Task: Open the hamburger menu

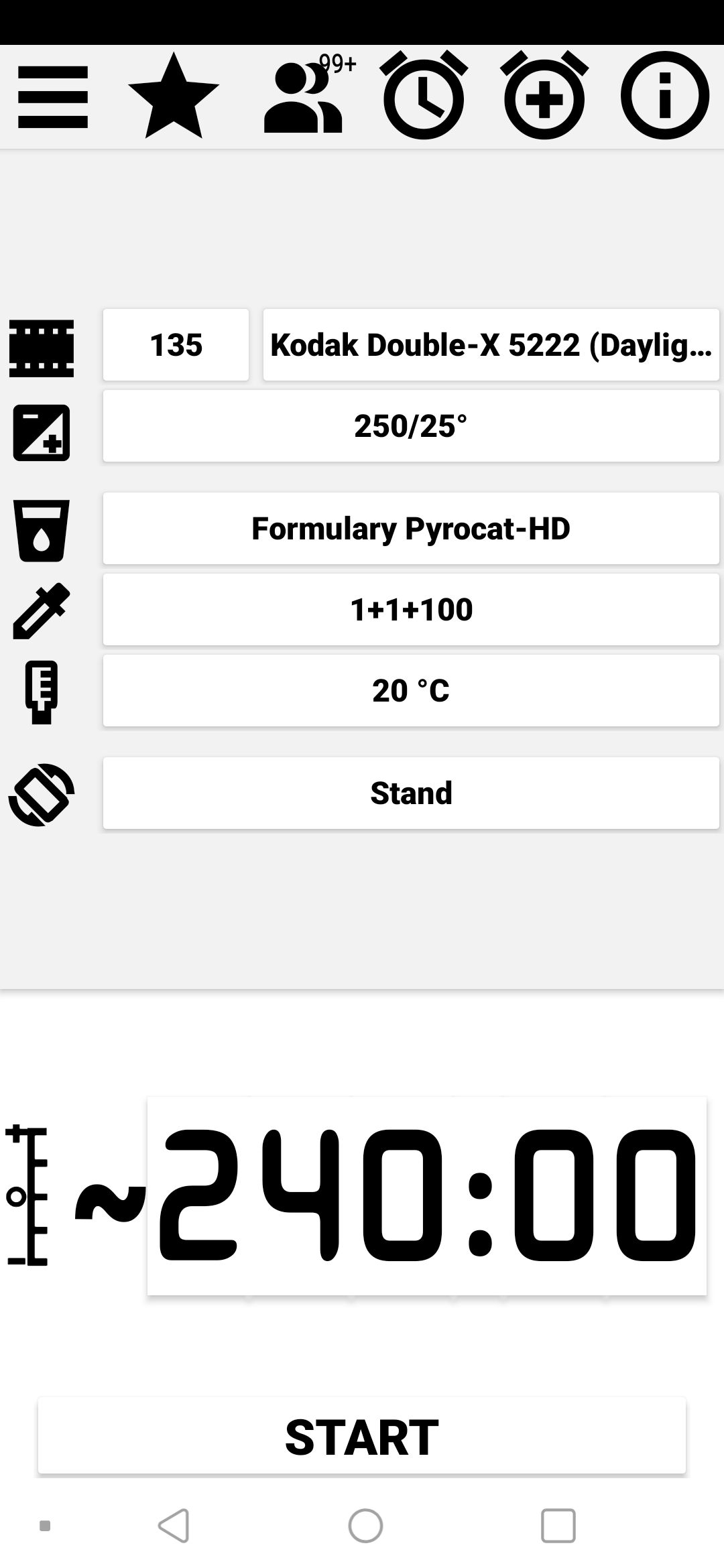Action: (x=53, y=96)
